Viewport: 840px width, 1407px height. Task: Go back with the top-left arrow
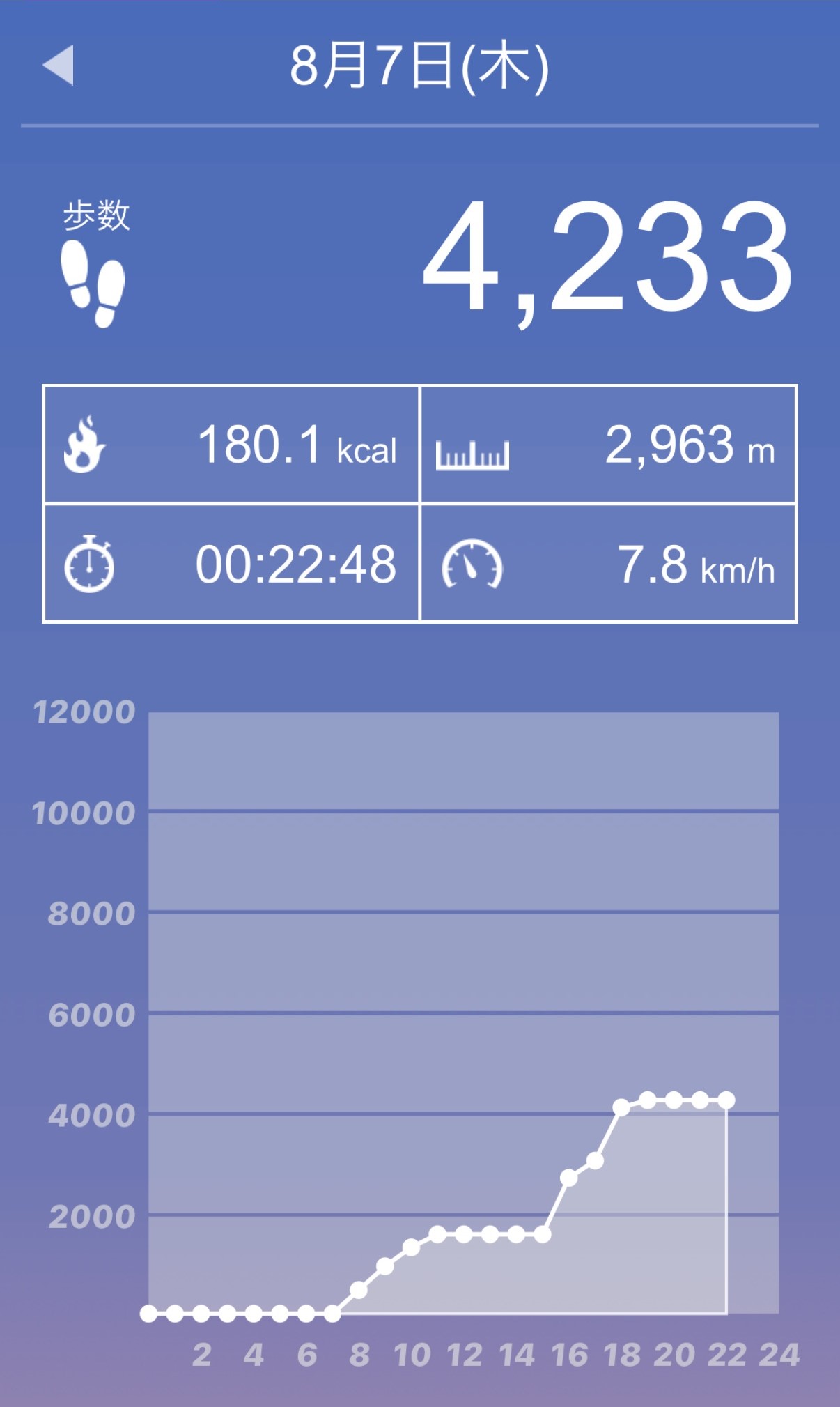click(59, 66)
